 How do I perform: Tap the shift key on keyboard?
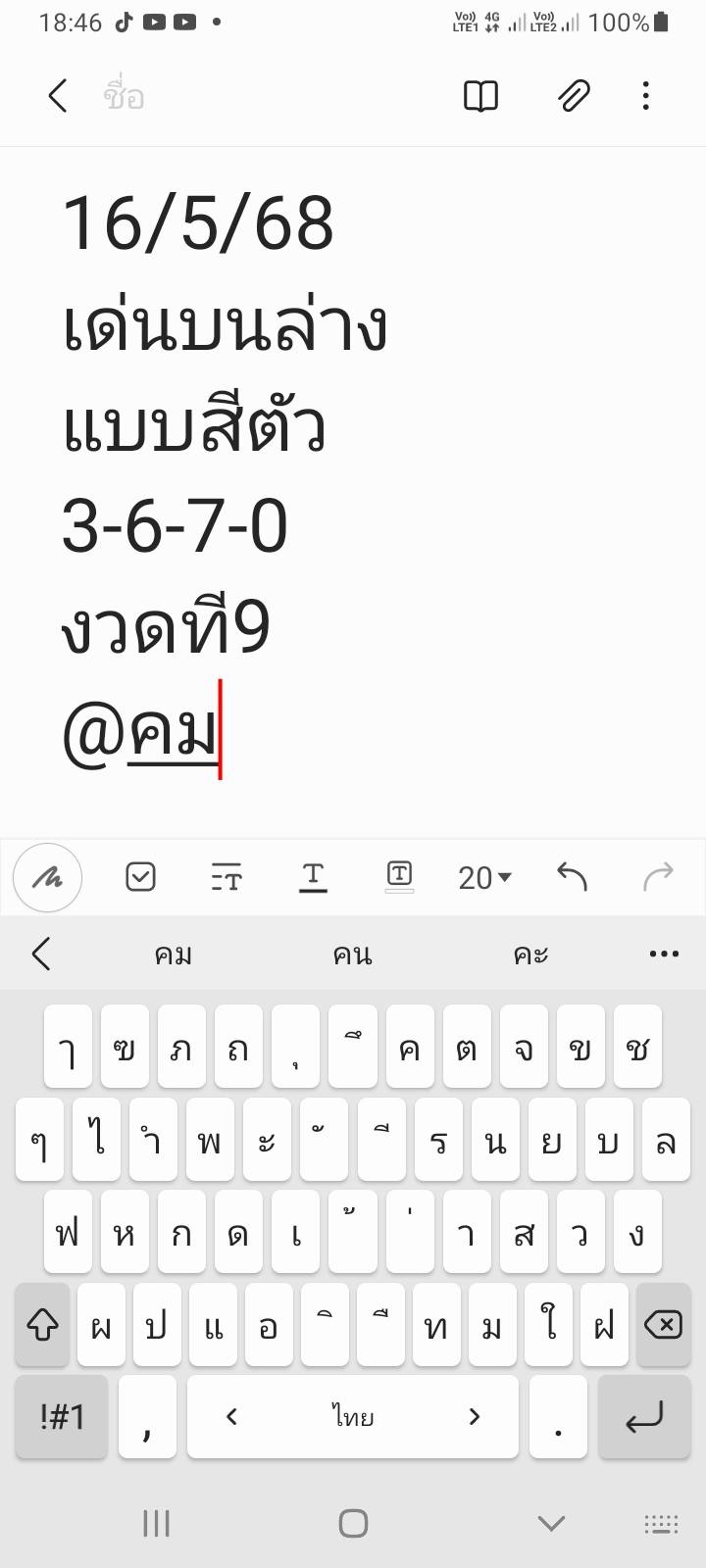coord(42,1326)
